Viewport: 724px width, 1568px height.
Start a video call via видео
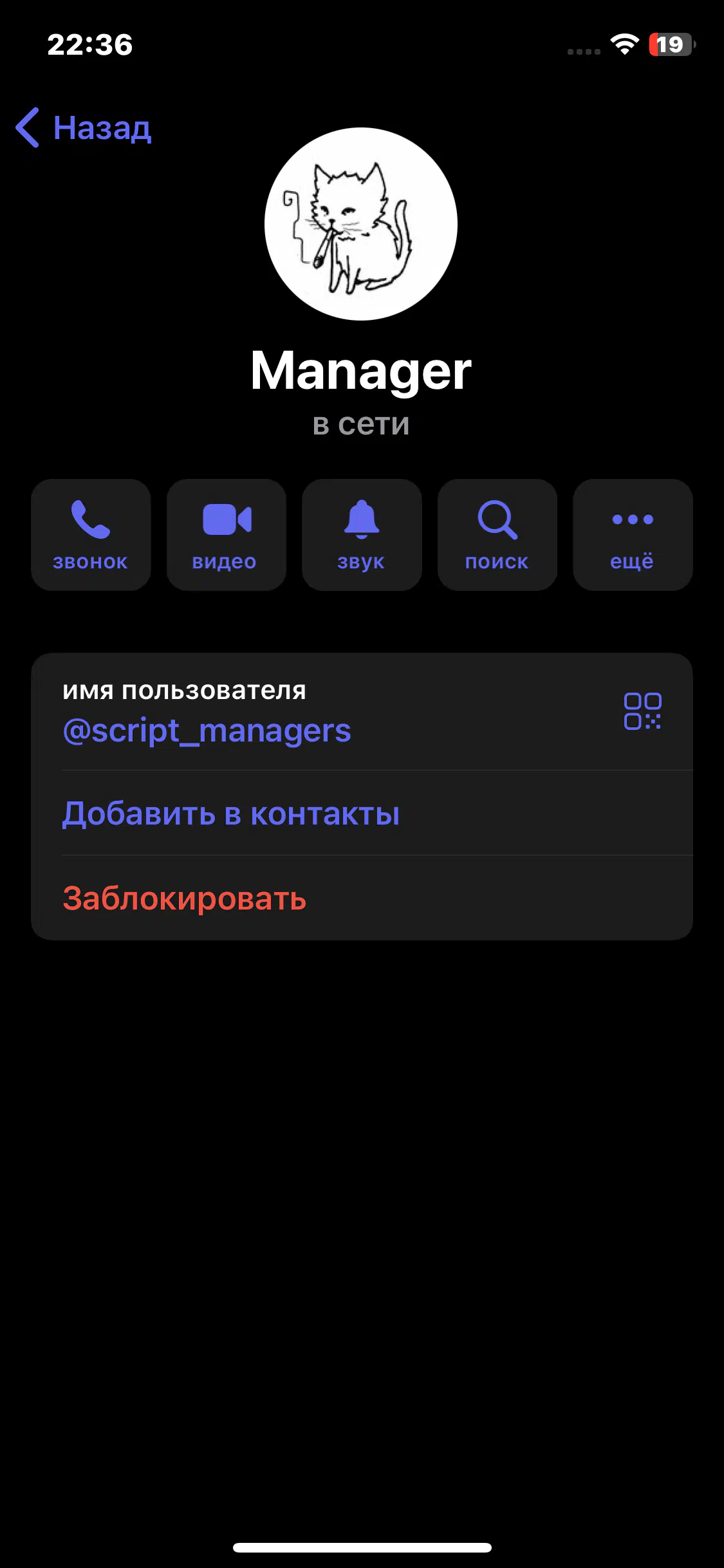[227, 535]
